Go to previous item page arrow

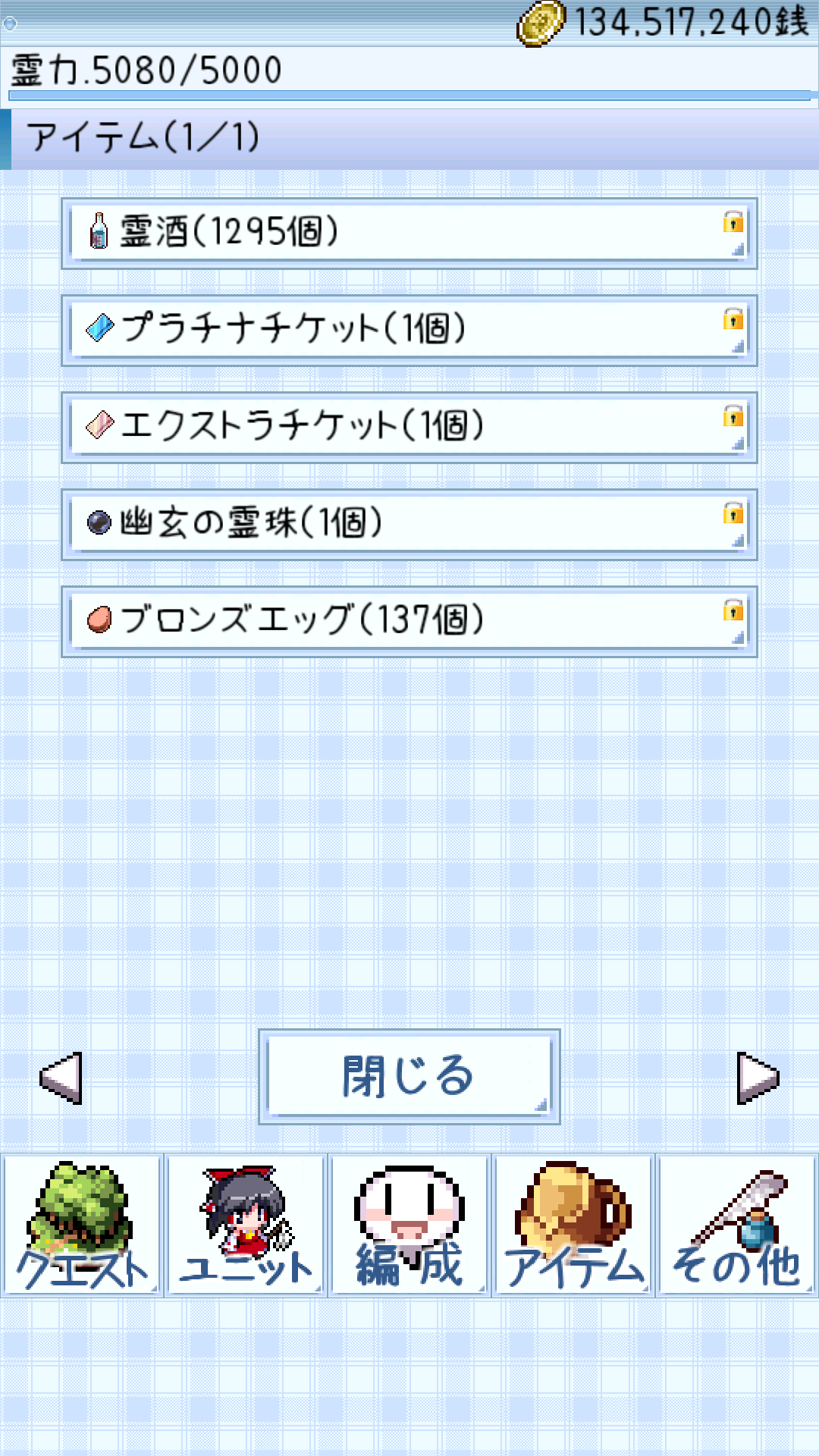(x=61, y=1078)
